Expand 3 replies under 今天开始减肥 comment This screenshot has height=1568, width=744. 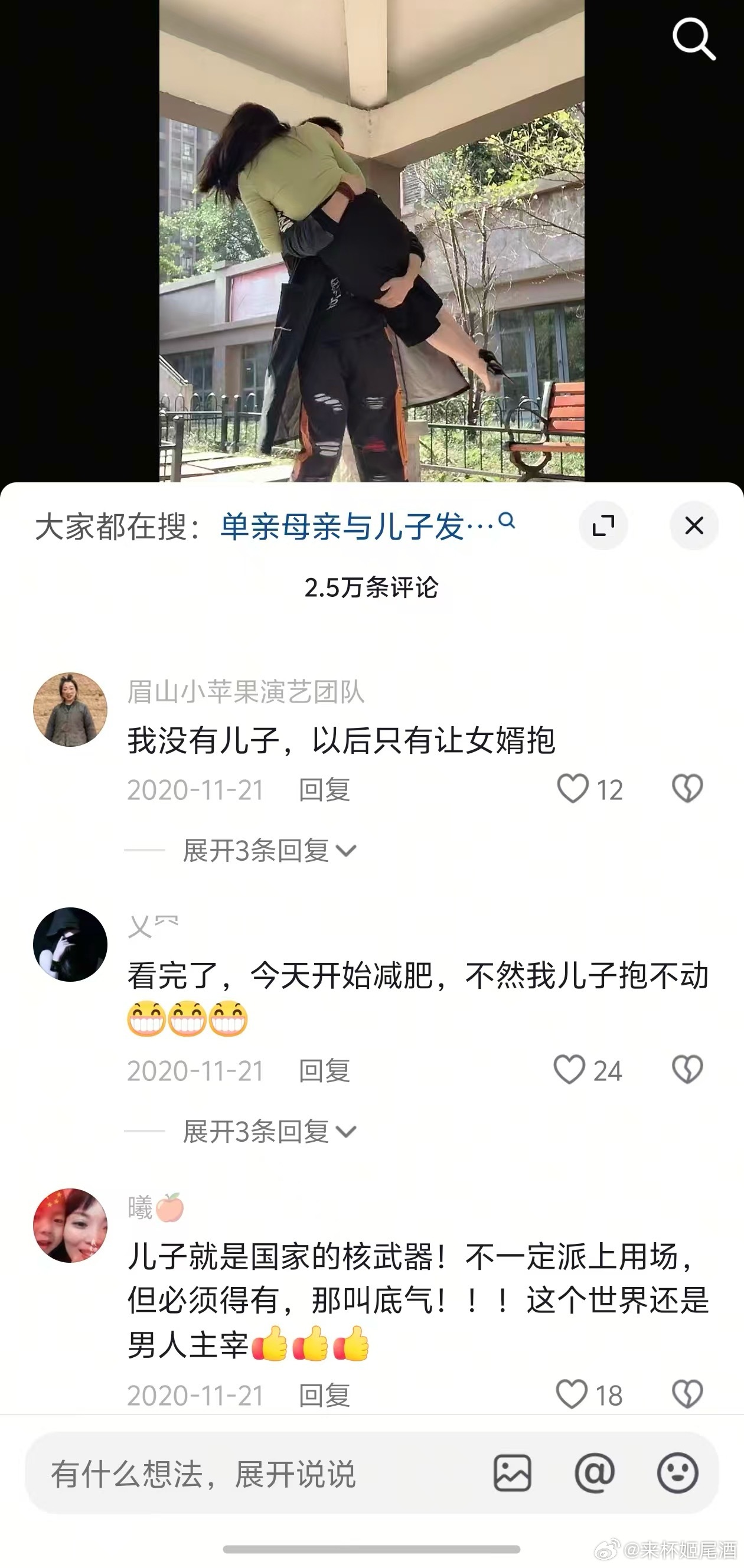(x=269, y=1132)
